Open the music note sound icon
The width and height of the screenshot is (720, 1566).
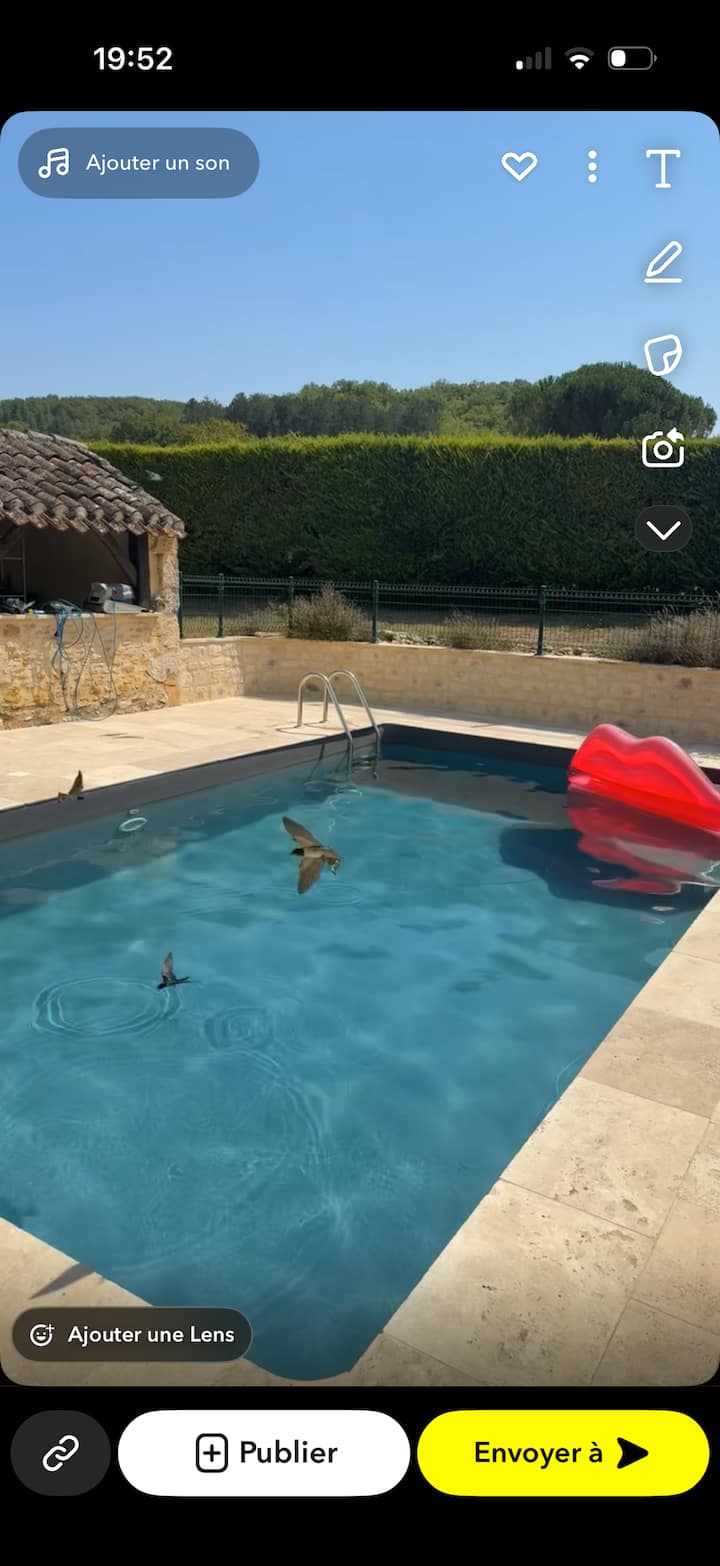click(x=53, y=162)
